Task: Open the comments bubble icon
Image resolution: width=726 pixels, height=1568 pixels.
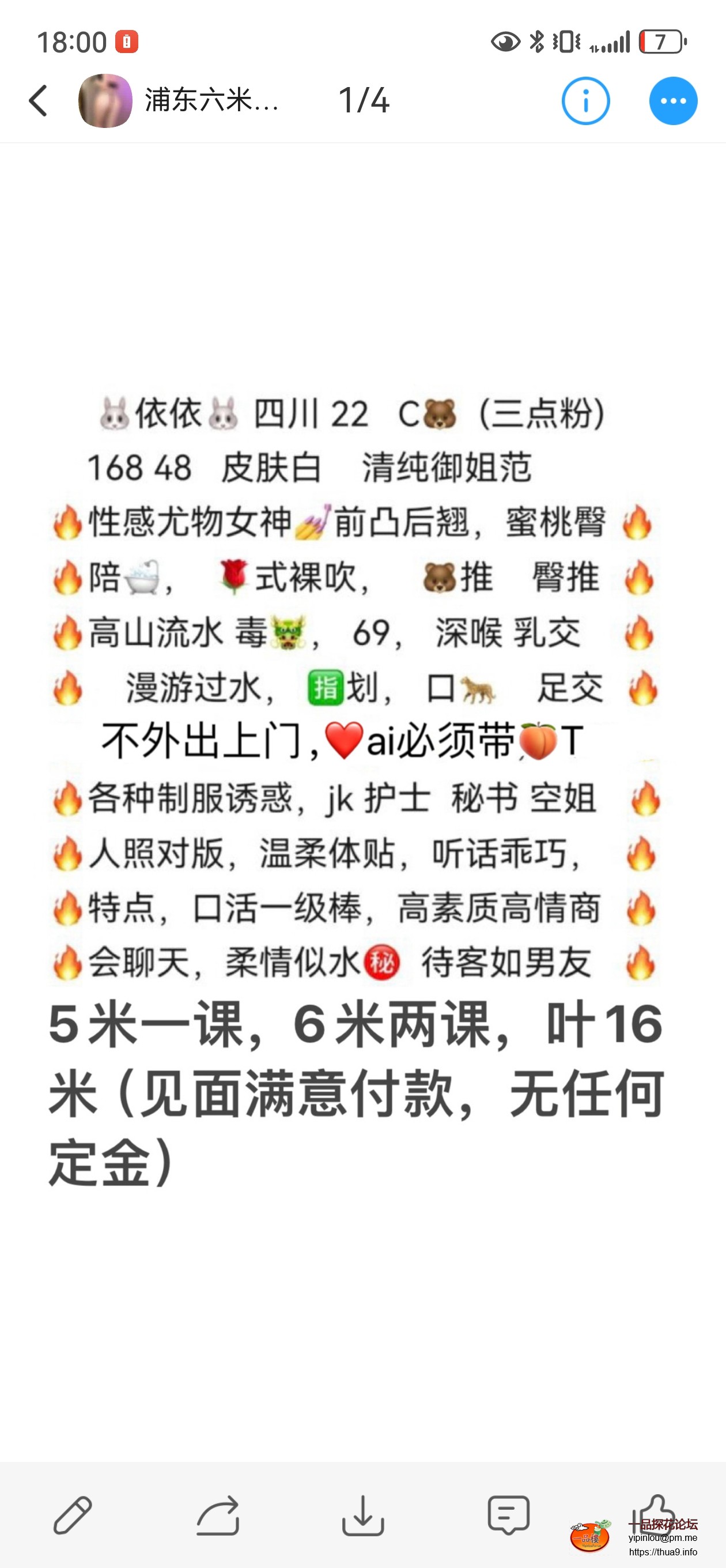Action: click(x=508, y=1515)
